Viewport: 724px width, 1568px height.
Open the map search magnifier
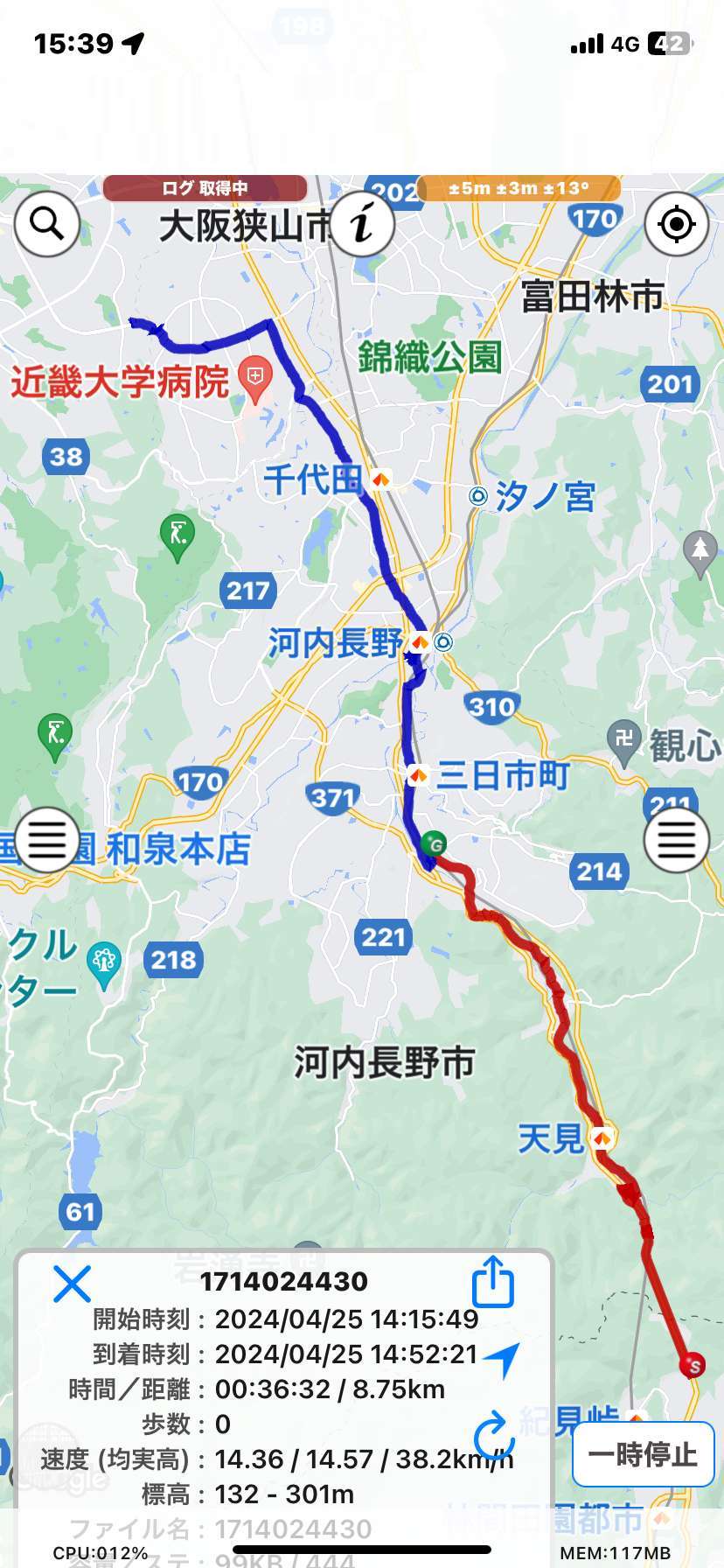pos(47,224)
